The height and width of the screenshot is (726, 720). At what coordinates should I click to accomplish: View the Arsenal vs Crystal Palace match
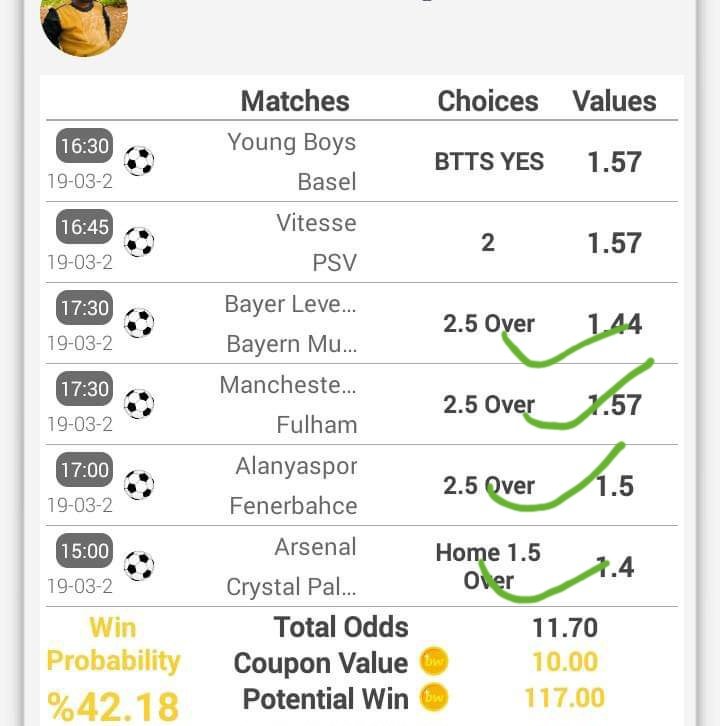pos(362,566)
